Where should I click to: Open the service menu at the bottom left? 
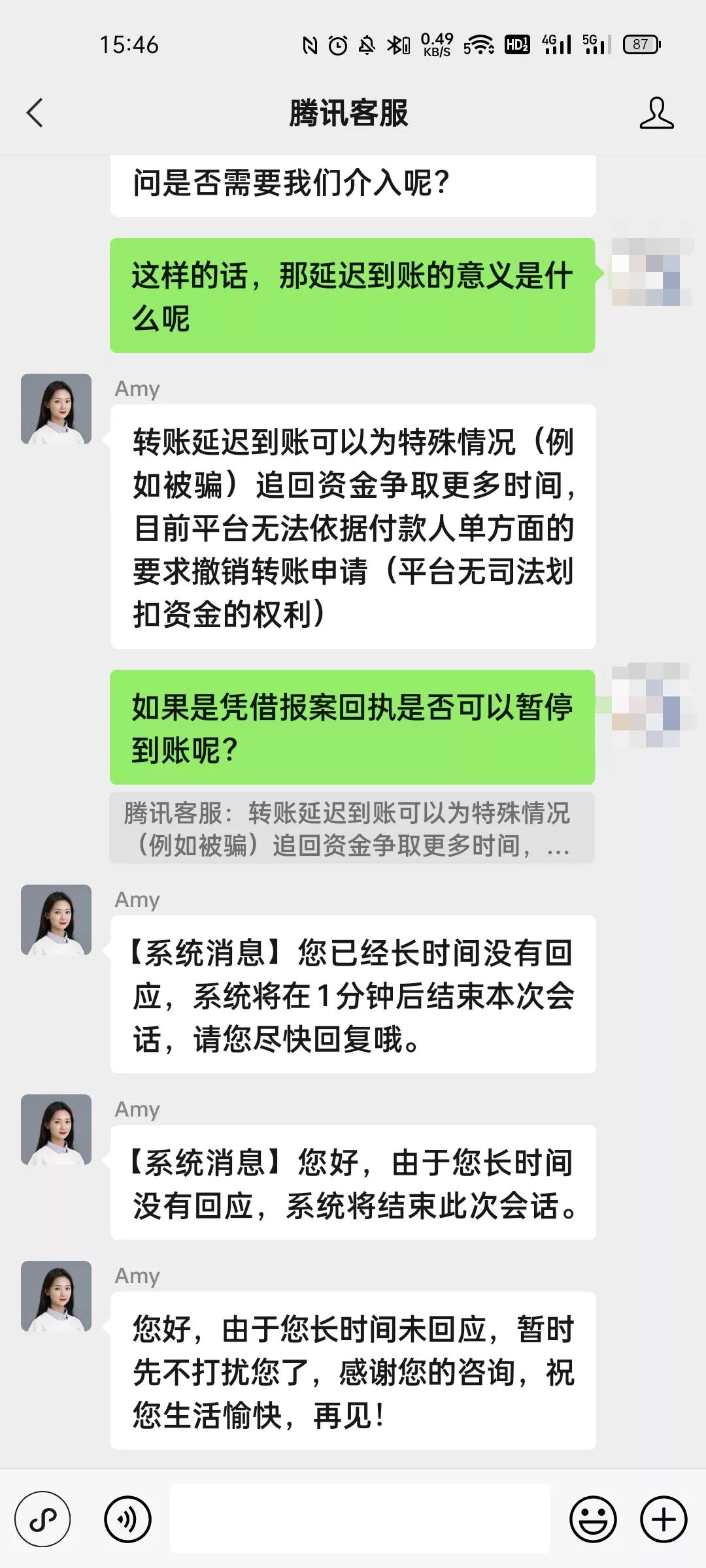pos(42,1520)
